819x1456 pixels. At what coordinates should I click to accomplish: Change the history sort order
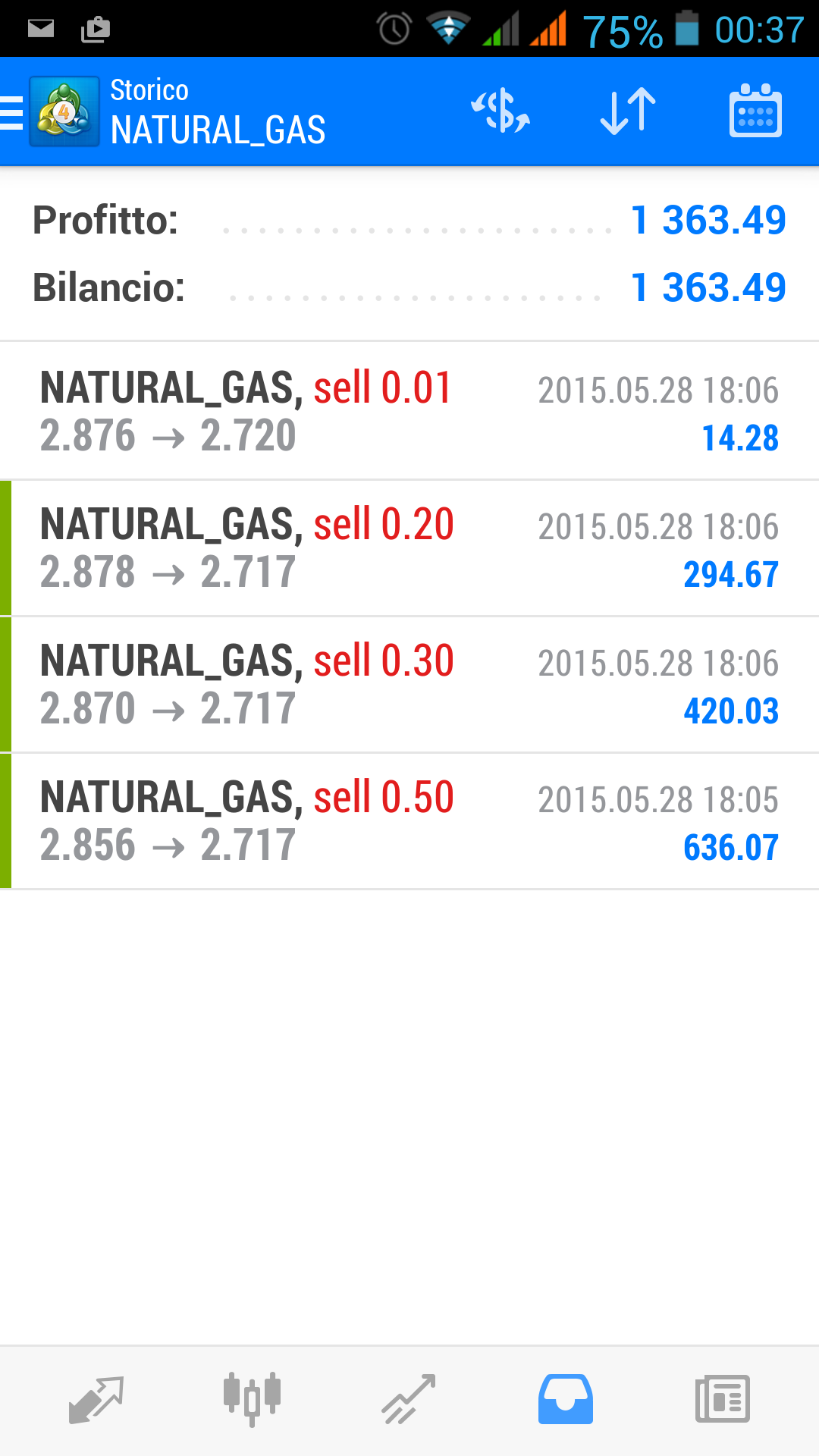628,111
